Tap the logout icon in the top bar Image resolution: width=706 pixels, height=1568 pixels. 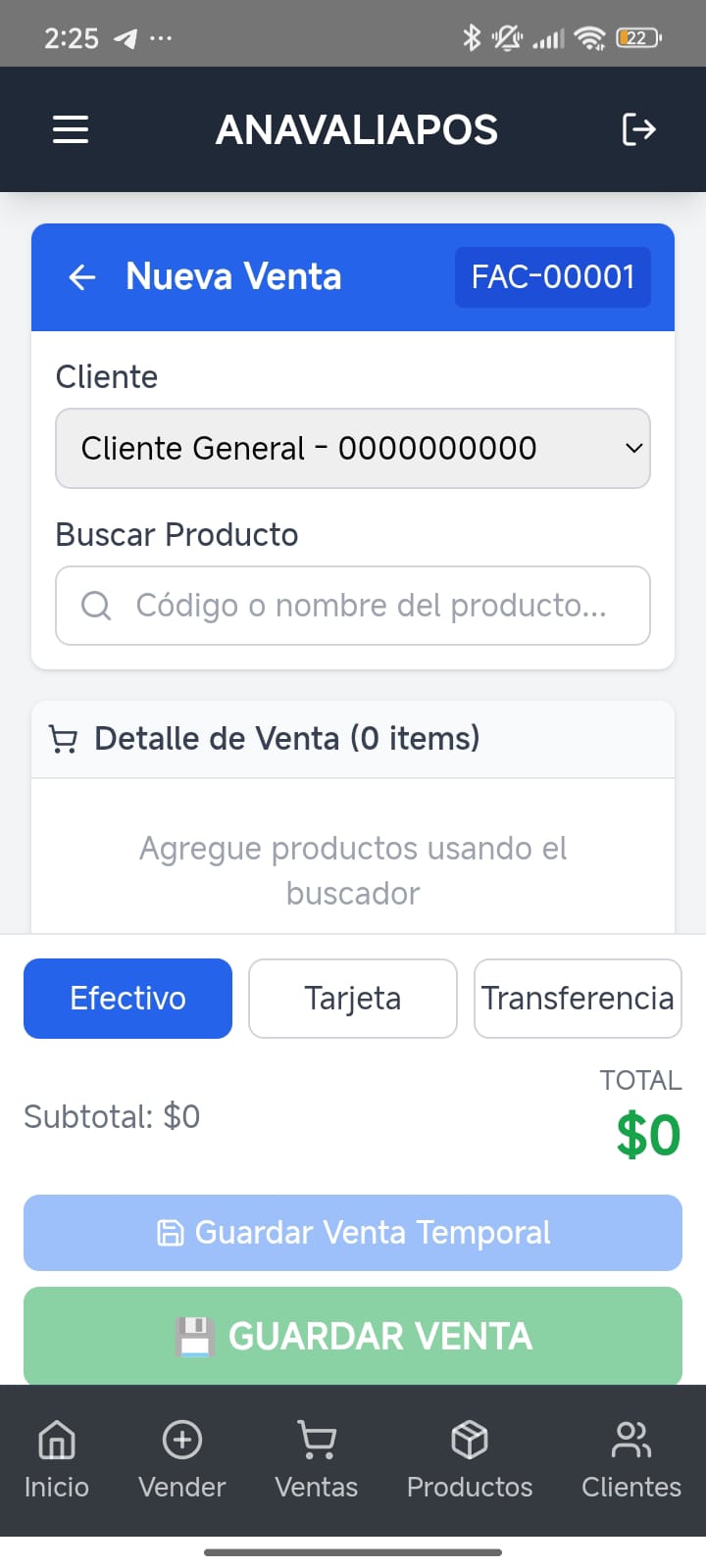click(638, 128)
